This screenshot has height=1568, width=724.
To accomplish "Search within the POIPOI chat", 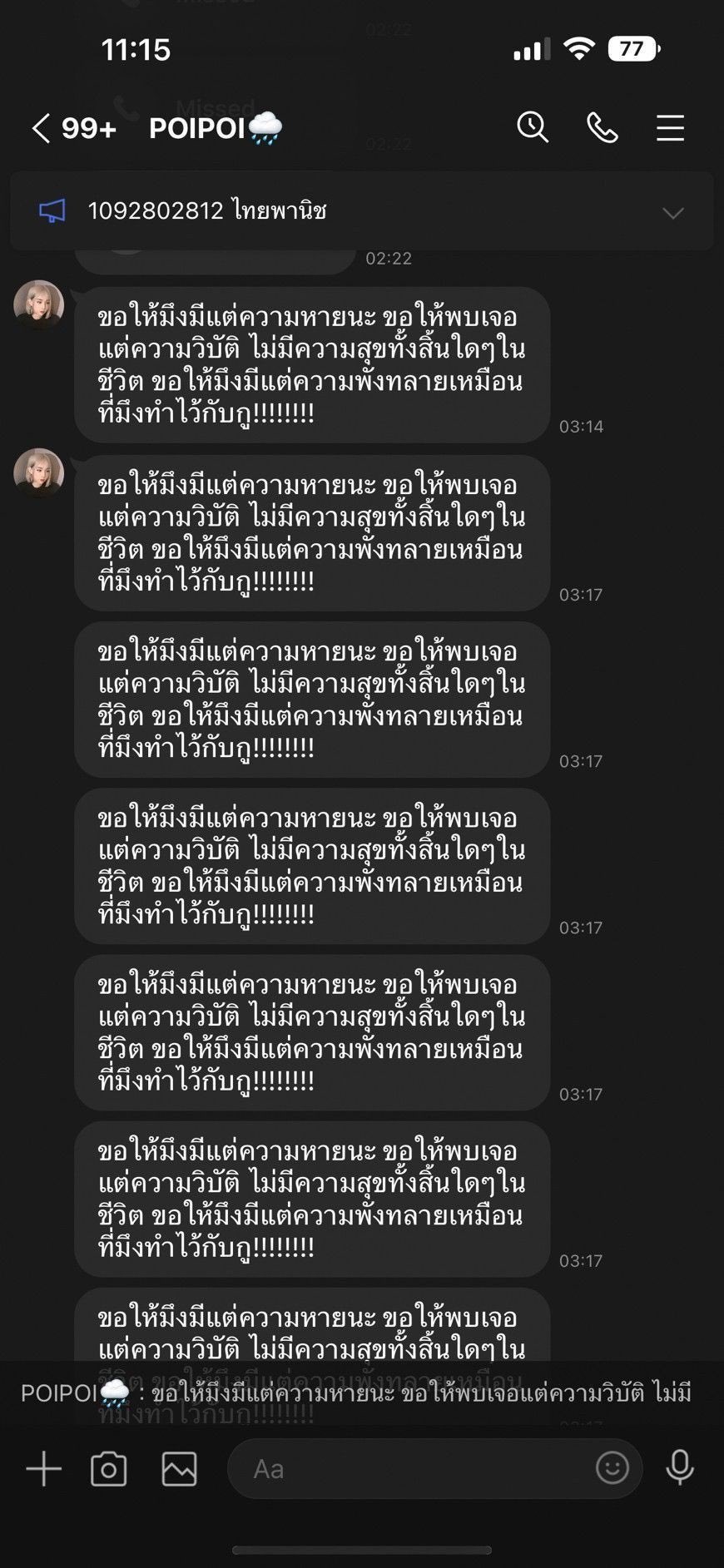I will click(533, 127).
